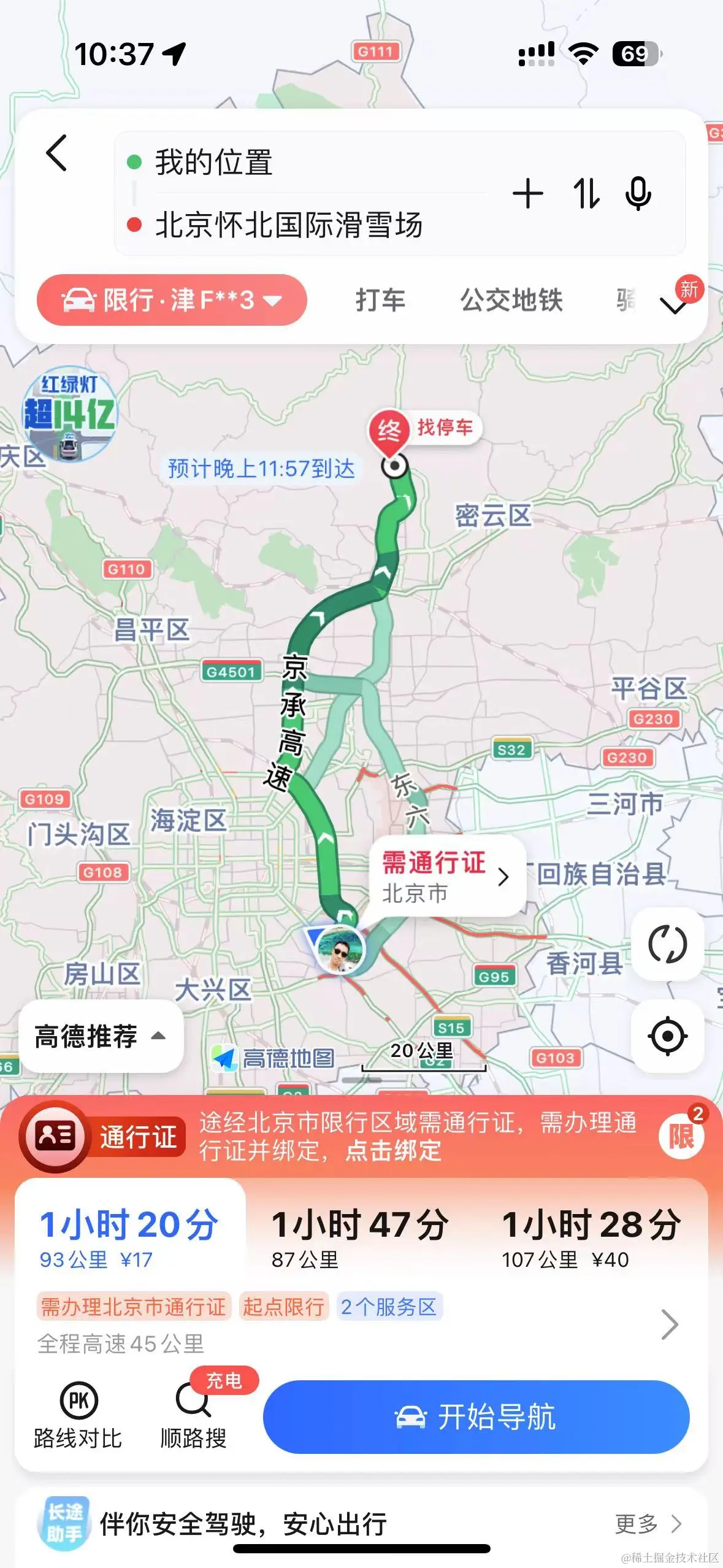Tap 找停车 near the destination
This screenshot has width=723, height=1568.
[445, 428]
